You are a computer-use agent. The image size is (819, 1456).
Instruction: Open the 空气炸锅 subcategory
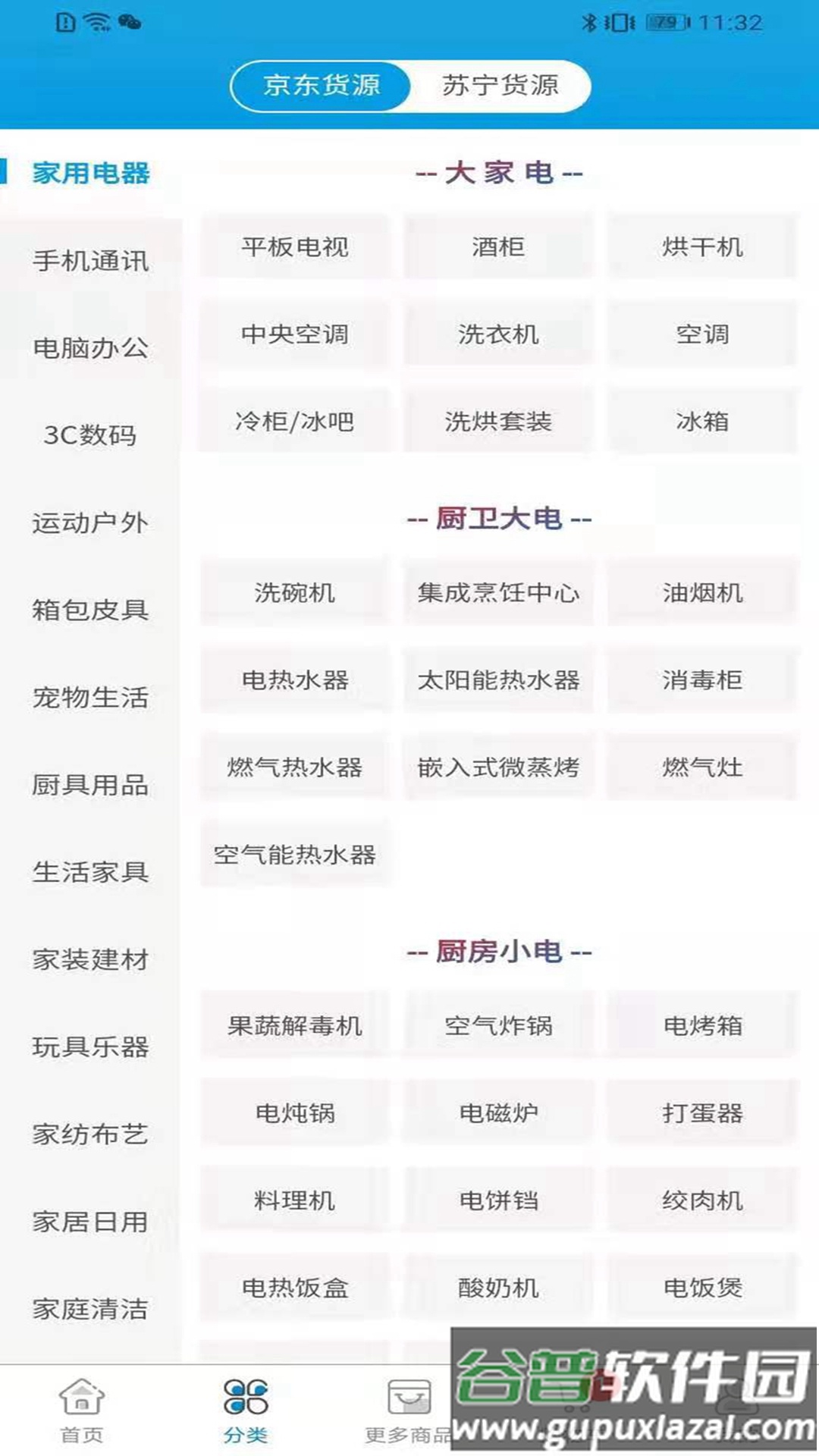[x=497, y=1028]
